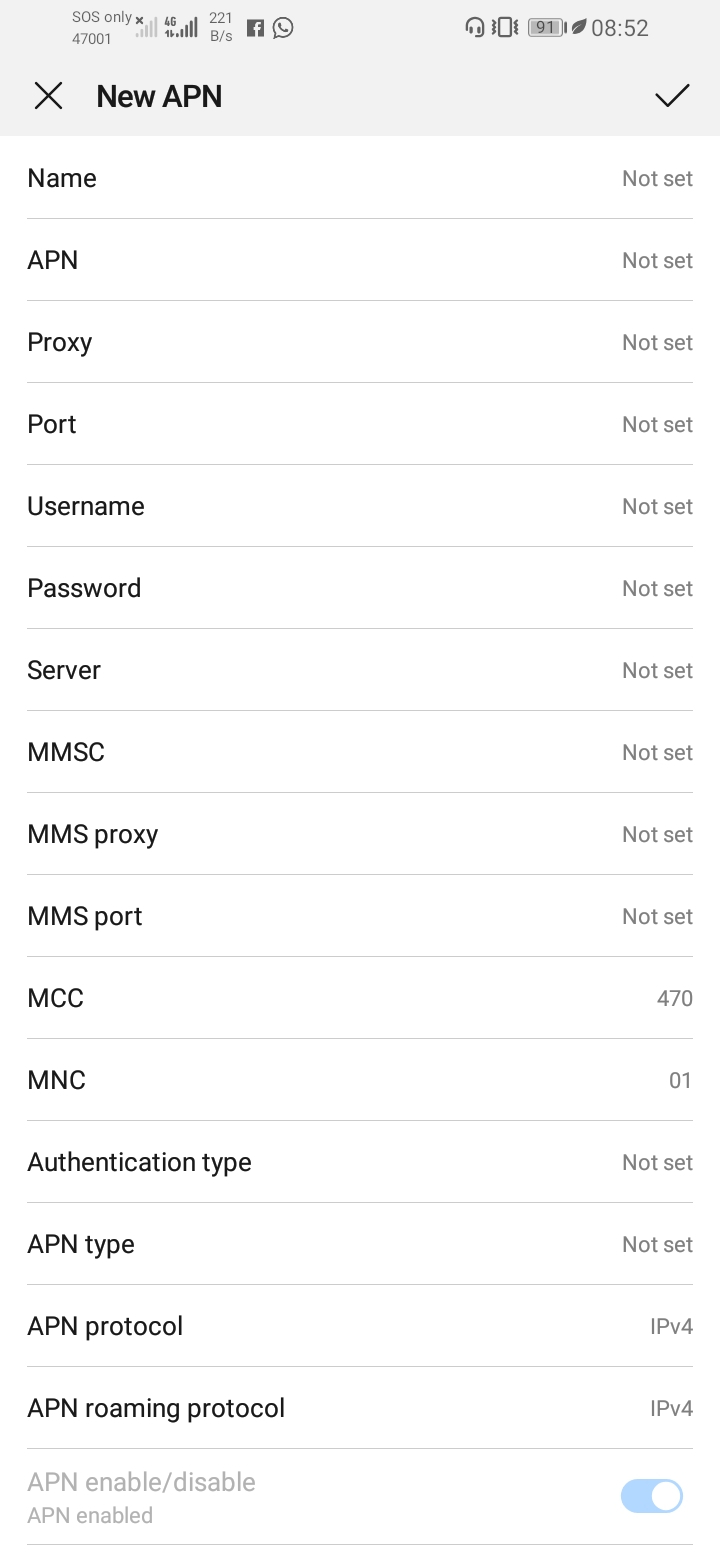This screenshot has height=1560, width=720.
Task: Set the Port value
Action: pyautogui.click(x=360, y=424)
